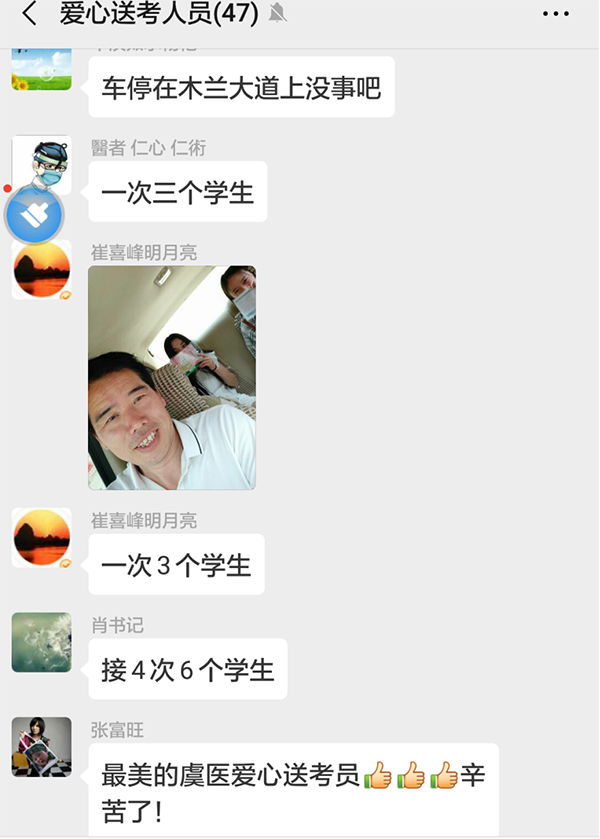600x839 pixels.
Task: Open the floating broom shortcut button
Action: (35, 214)
